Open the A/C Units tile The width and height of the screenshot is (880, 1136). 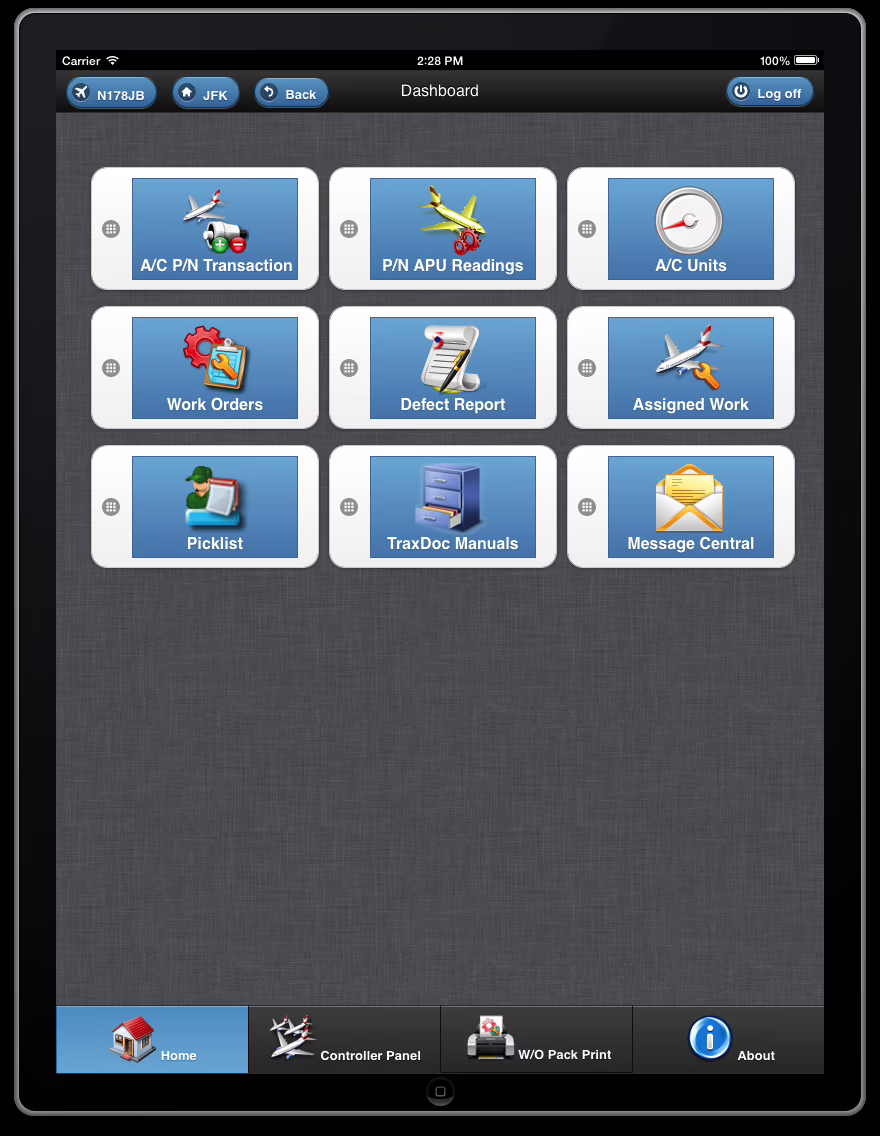pos(691,229)
